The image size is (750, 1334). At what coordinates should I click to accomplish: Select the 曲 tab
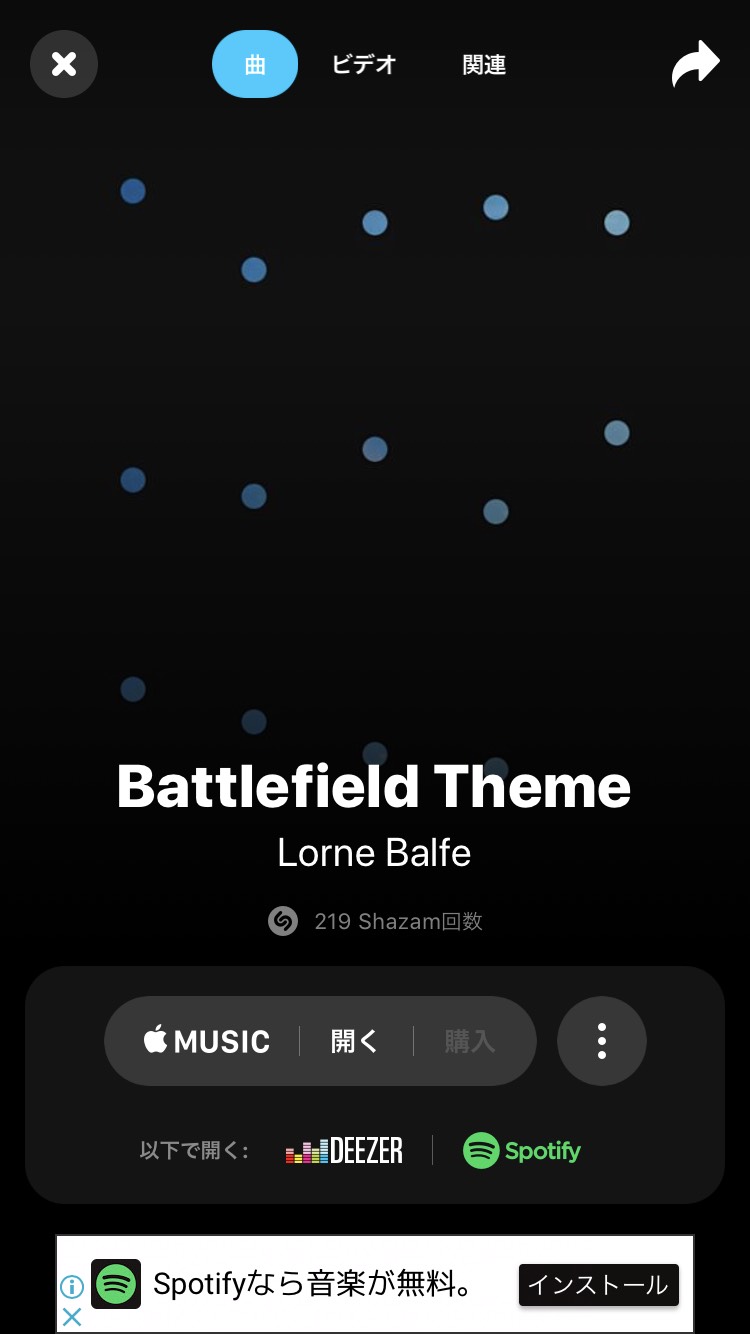pyautogui.click(x=255, y=65)
